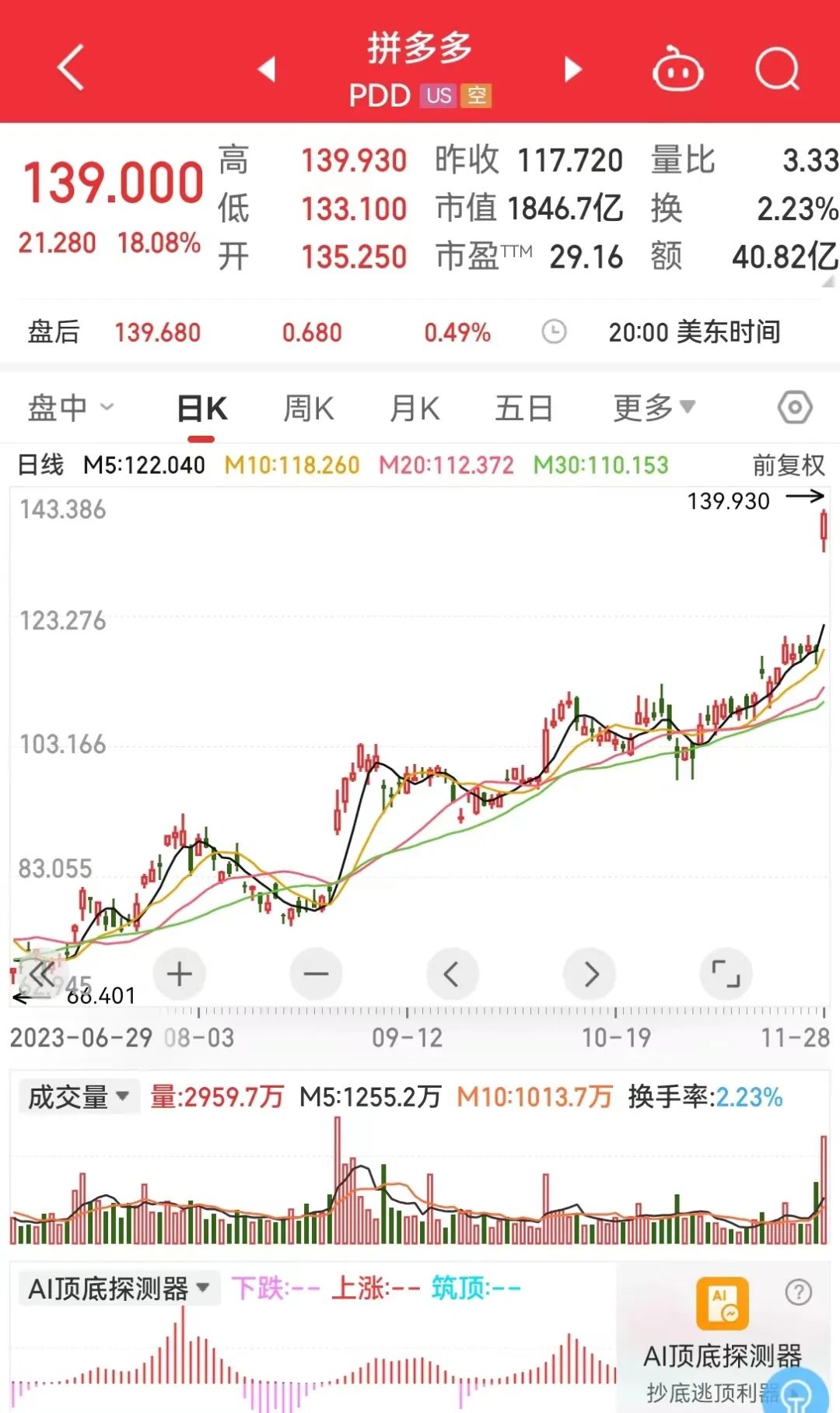The height and width of the screenshot is (1413, 840).
Task: Move chart left with the arrow
Action: [452, 973]
